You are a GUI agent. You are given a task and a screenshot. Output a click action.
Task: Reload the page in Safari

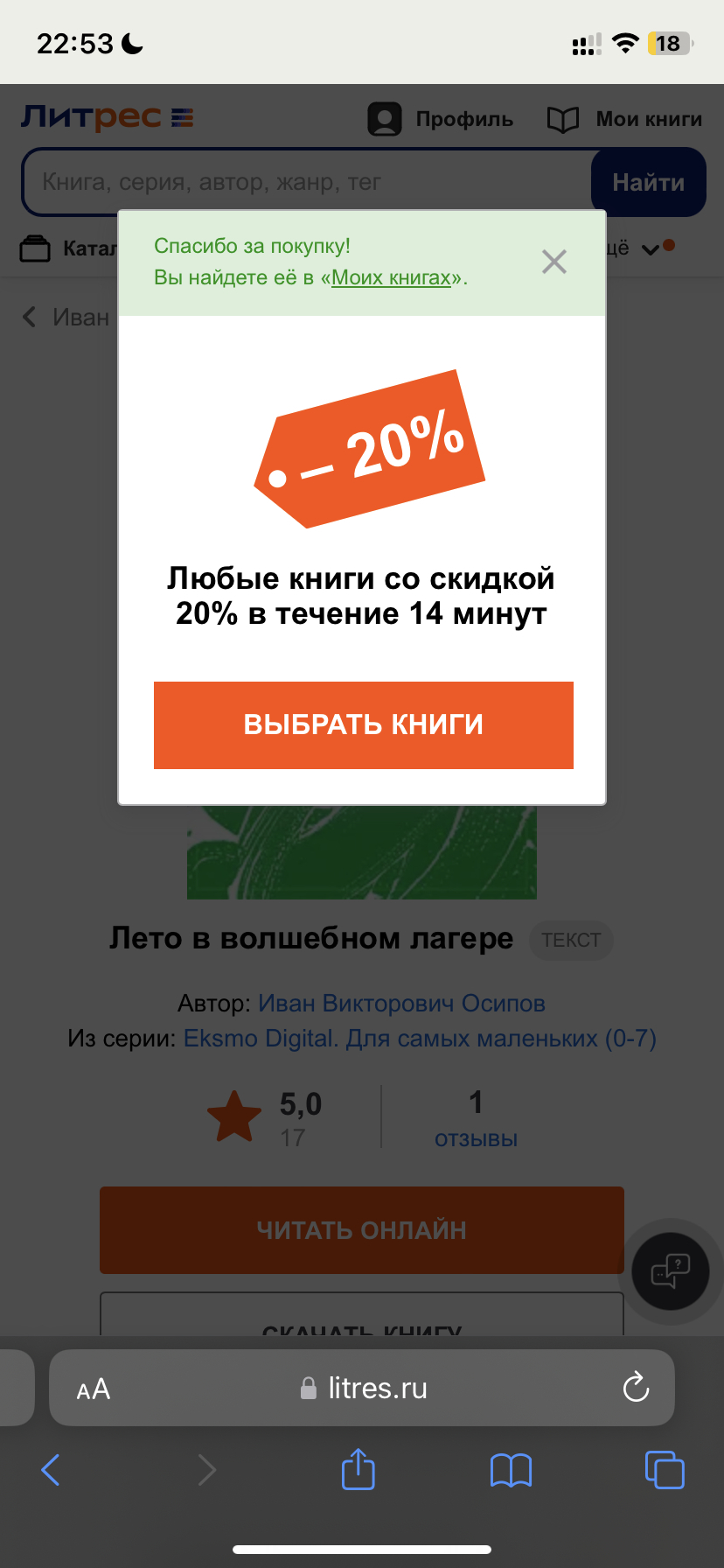(636, 1387)
